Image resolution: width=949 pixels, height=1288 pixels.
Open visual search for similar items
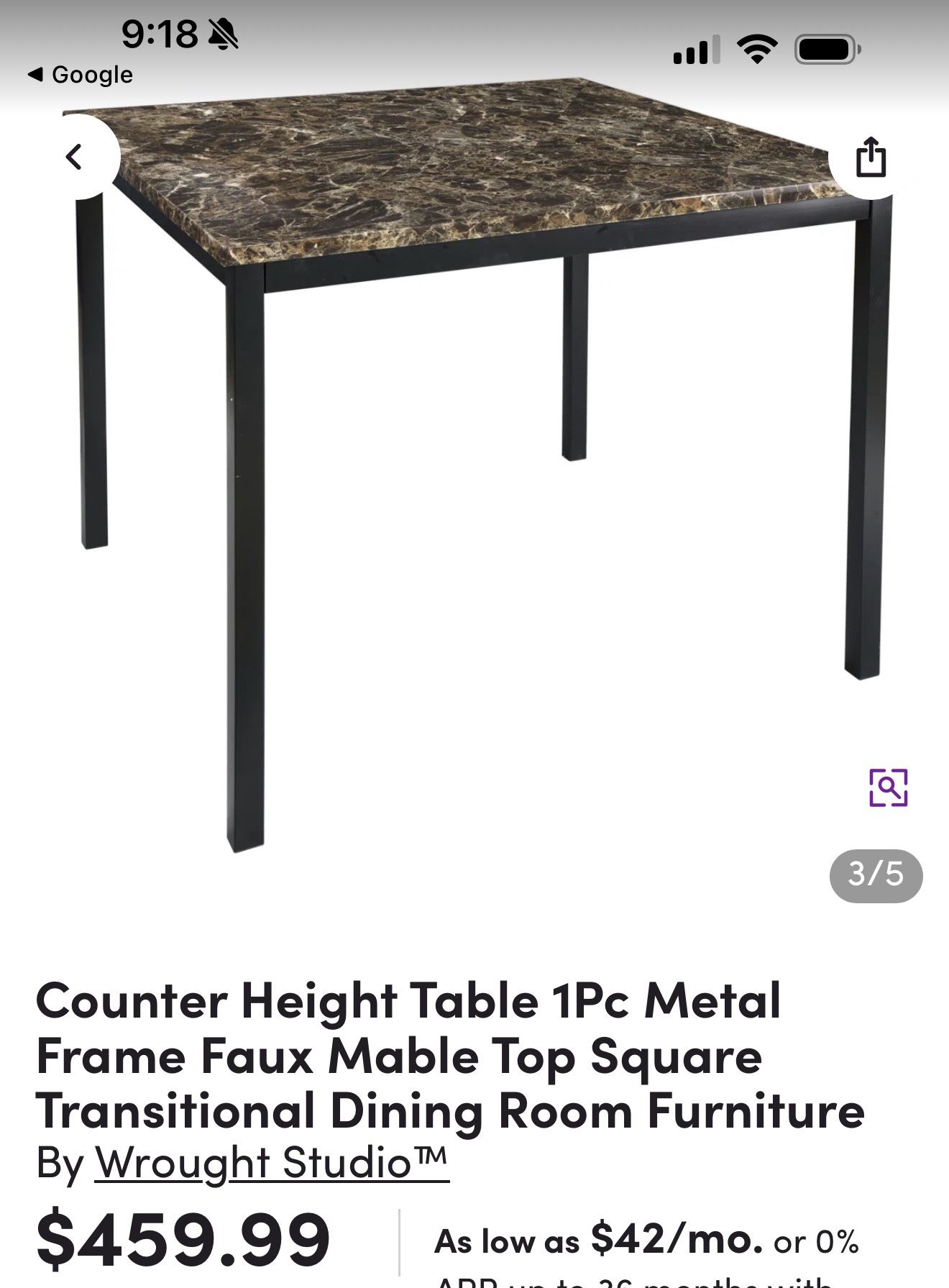point(888,787)
